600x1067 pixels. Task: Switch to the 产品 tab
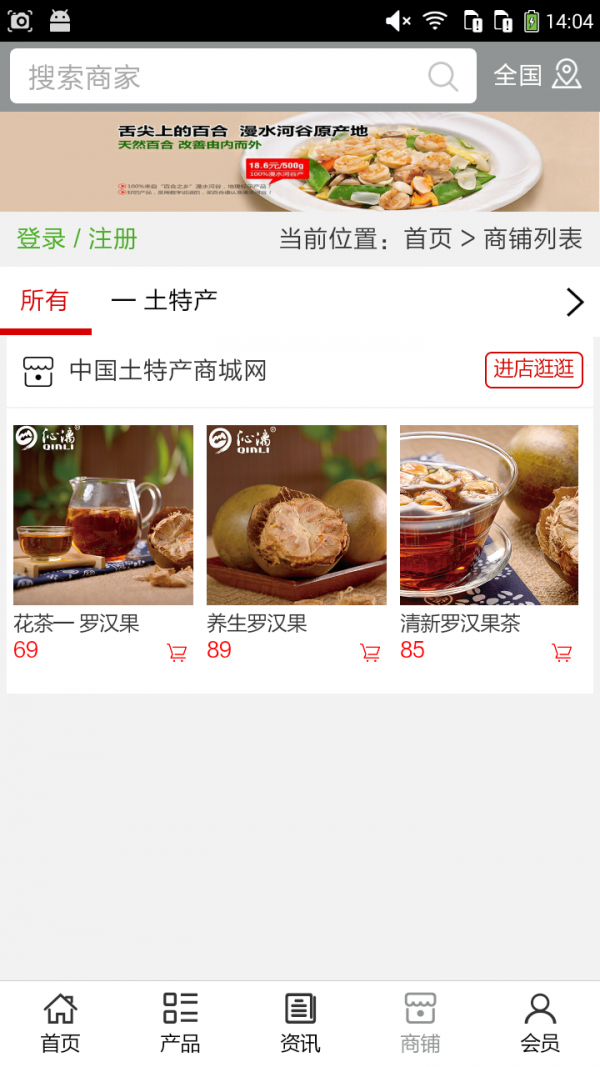[180, 1023]
